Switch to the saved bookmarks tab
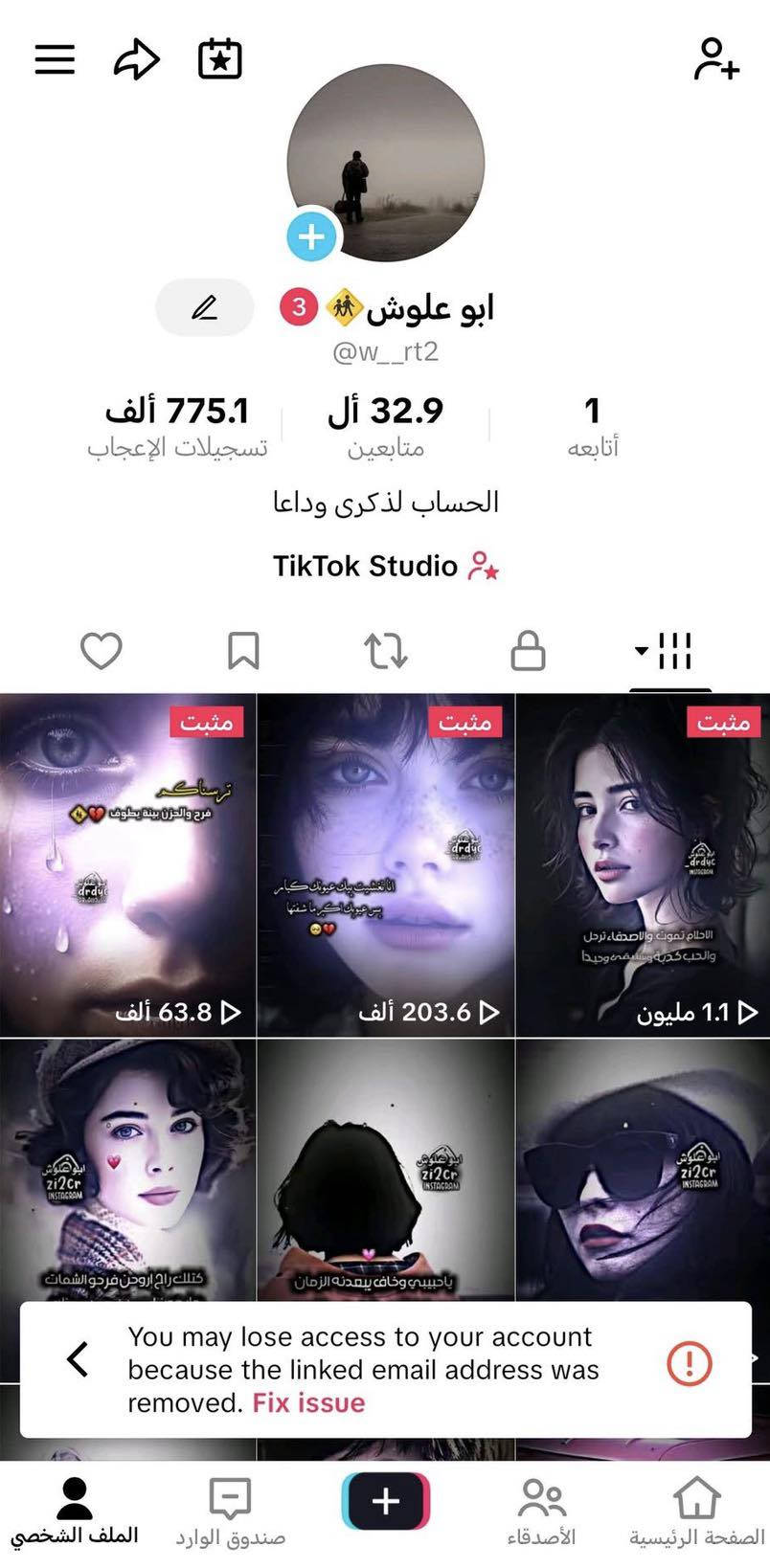 pos(243,652)
